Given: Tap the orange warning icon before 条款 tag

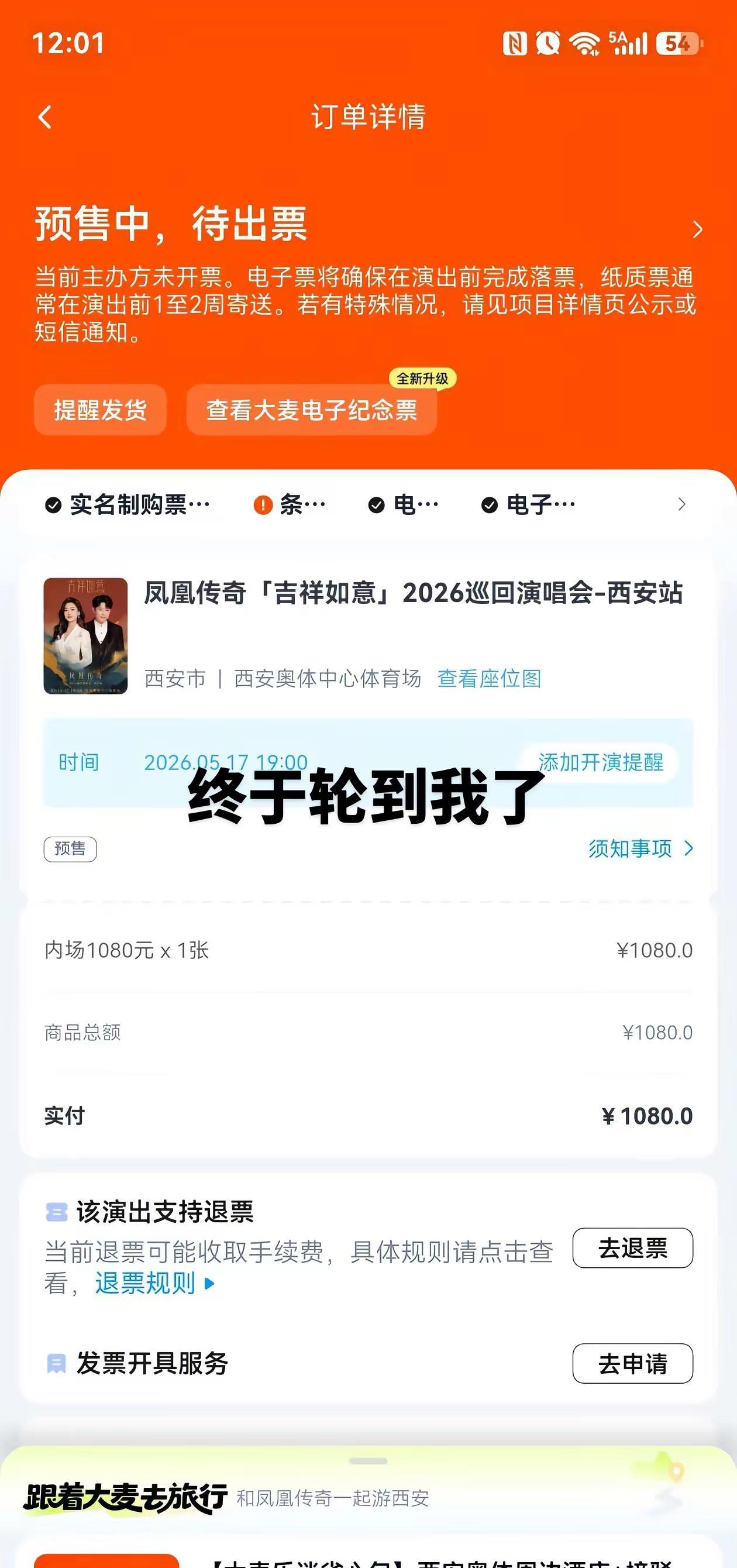Looking at the screenshot, I should (261, 503).
